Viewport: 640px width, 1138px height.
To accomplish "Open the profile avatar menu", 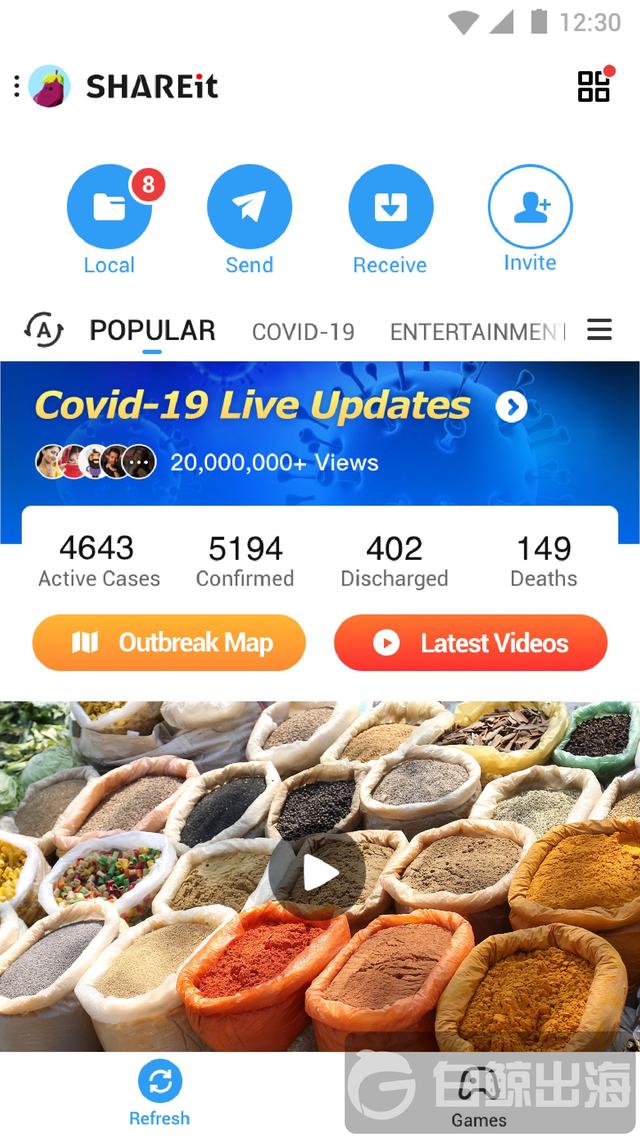I will click(x=49, y=87).
